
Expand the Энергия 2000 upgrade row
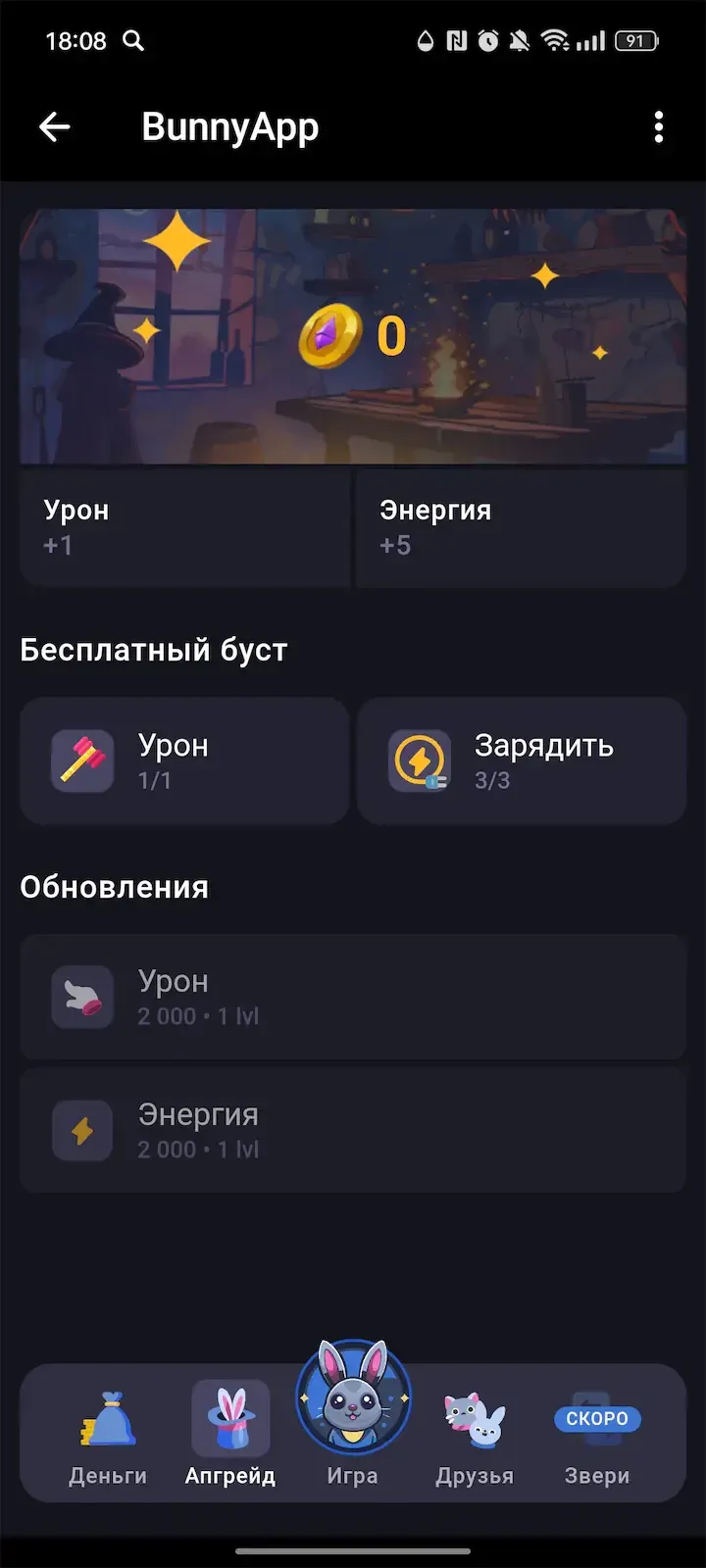(x=352, y=1130)
